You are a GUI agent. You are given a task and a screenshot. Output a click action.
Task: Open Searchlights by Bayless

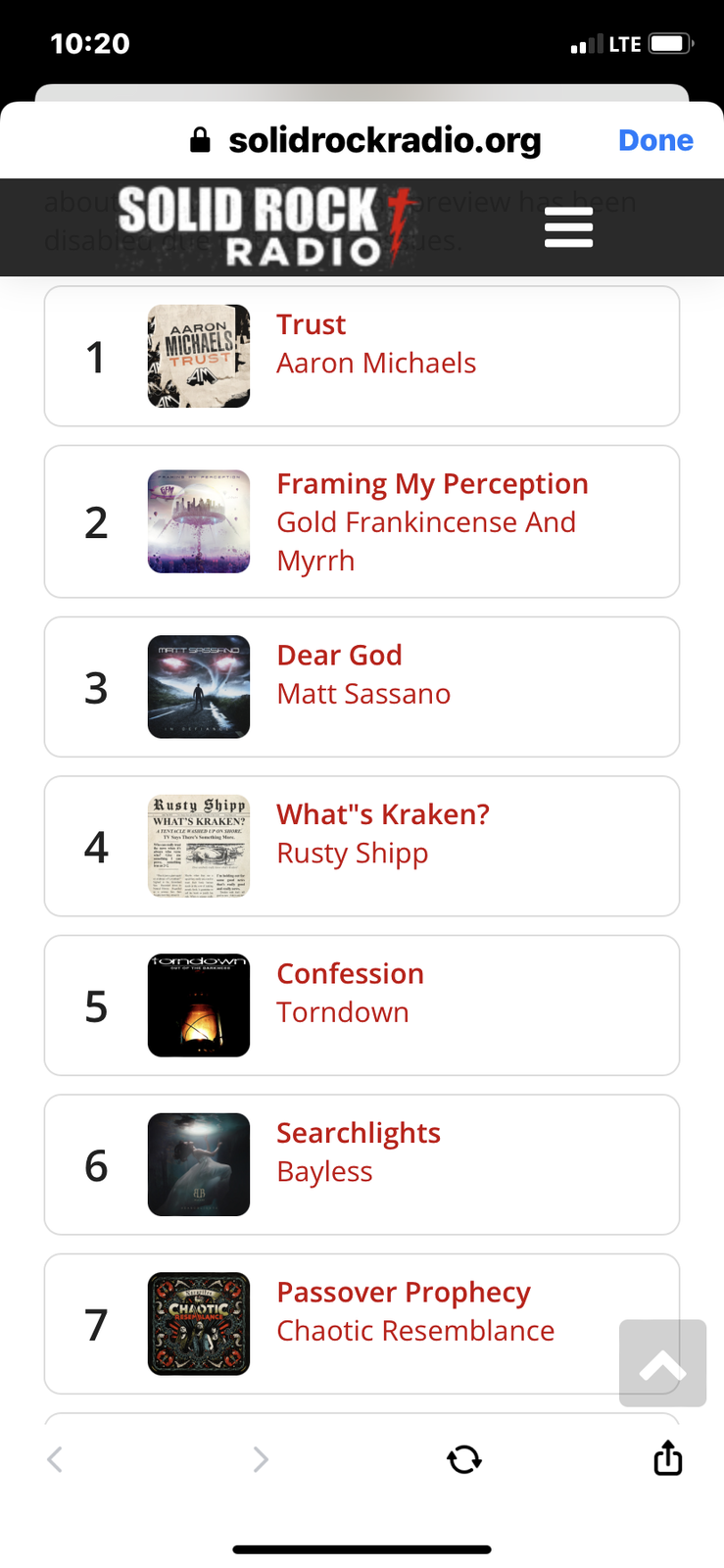coord(358,1134)
